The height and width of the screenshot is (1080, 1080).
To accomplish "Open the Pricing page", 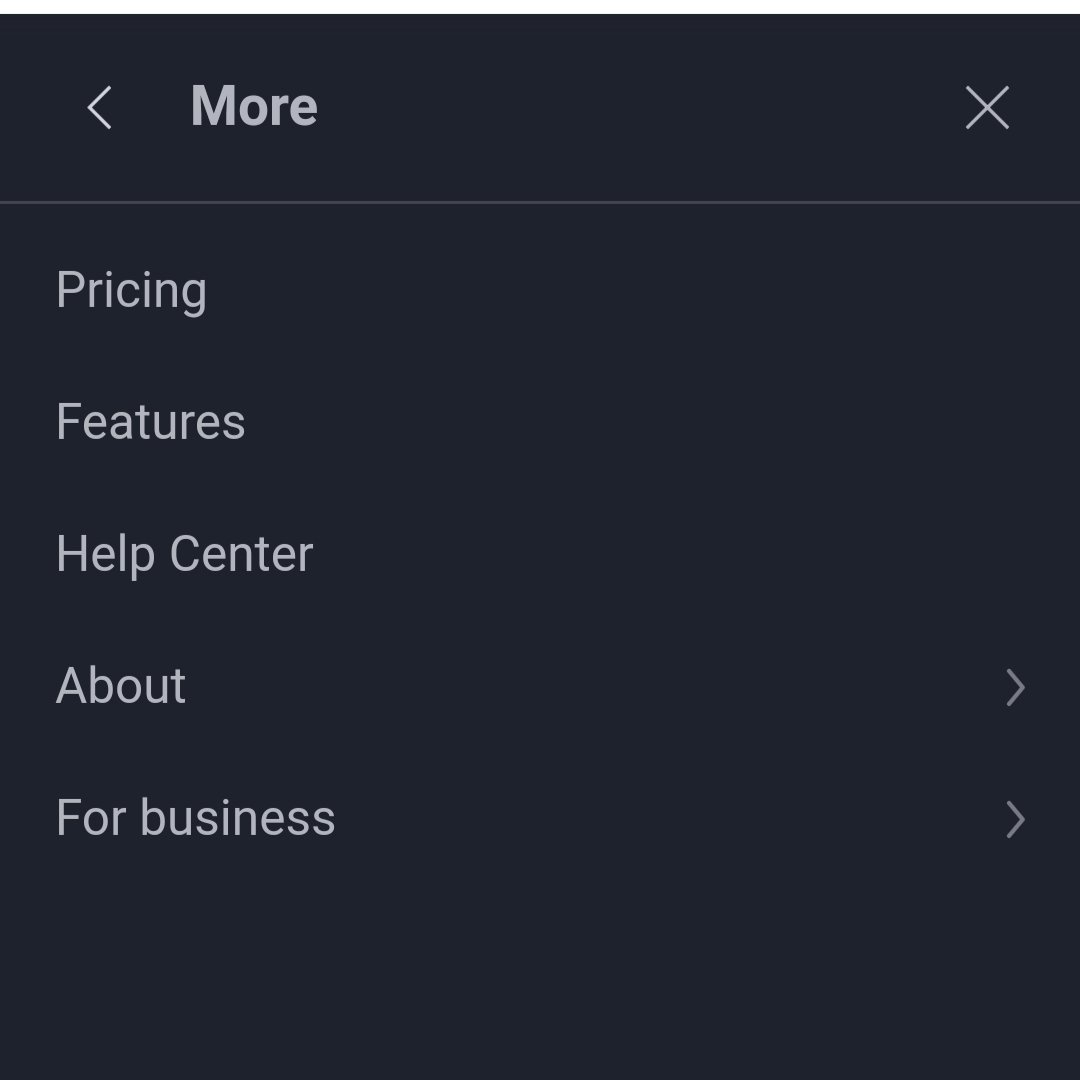I will [132, 290].
